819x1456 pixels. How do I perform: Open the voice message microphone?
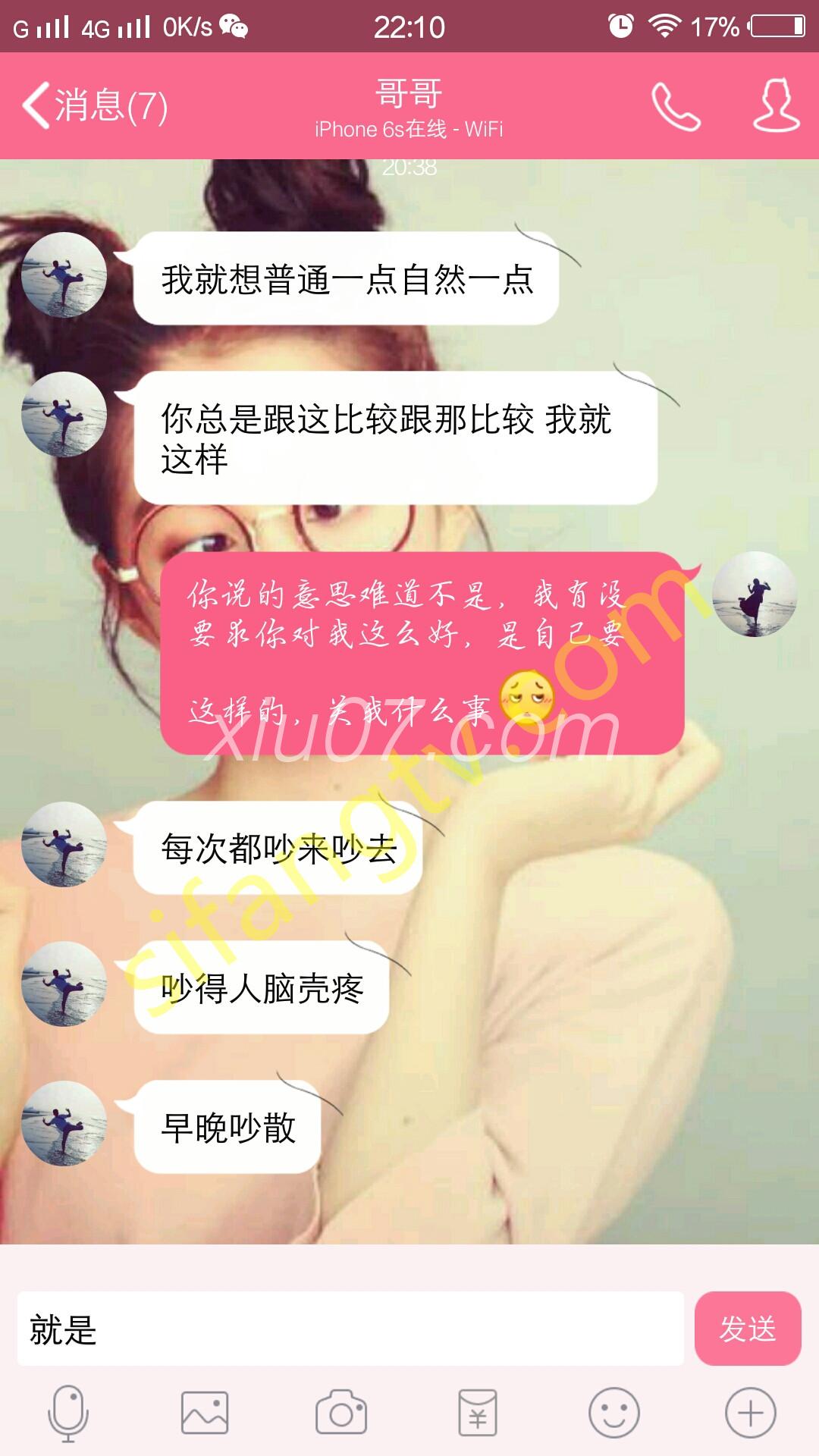tap(68, 1414)
